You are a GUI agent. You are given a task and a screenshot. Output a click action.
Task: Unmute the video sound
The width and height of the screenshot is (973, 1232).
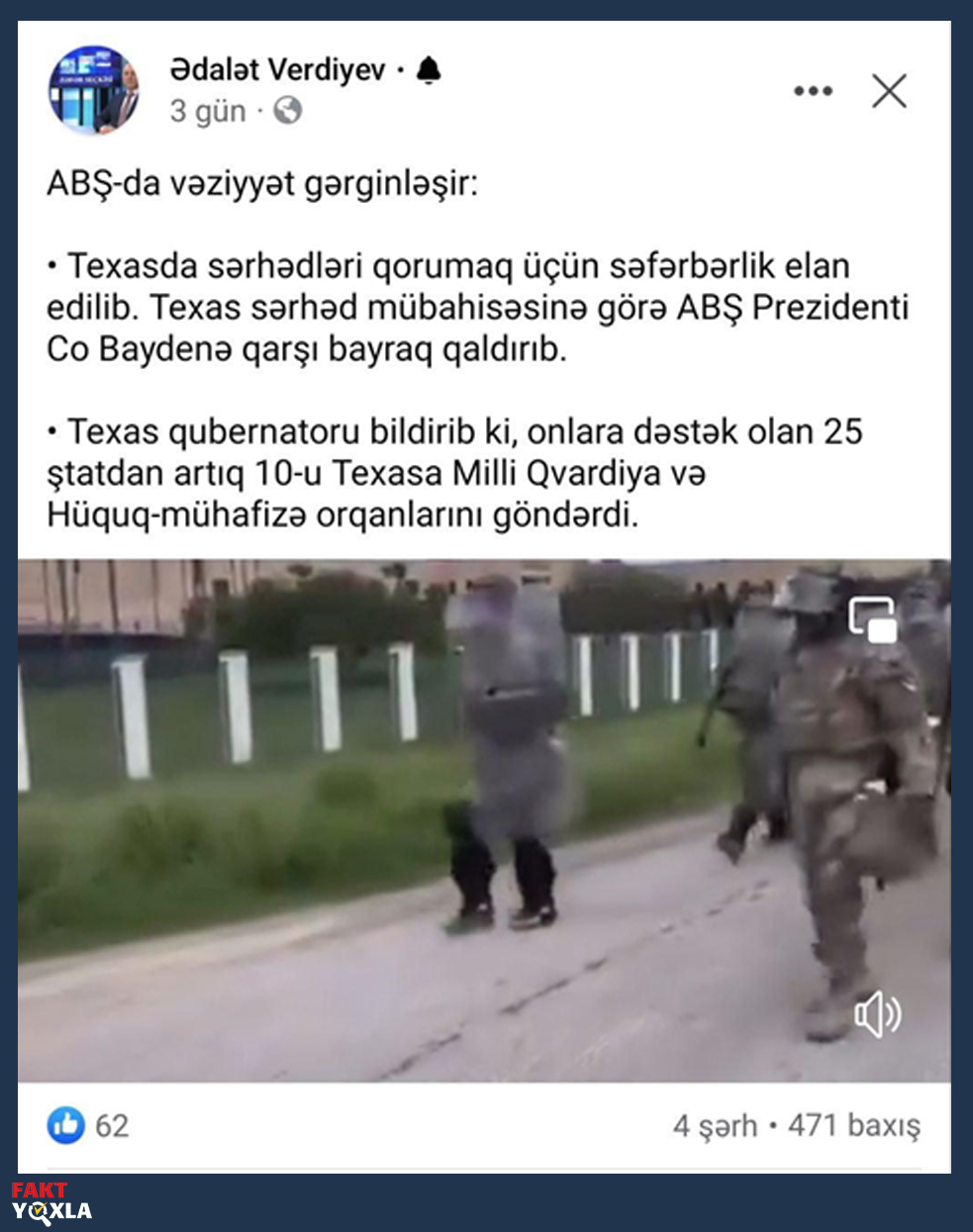pos(878,1015)
